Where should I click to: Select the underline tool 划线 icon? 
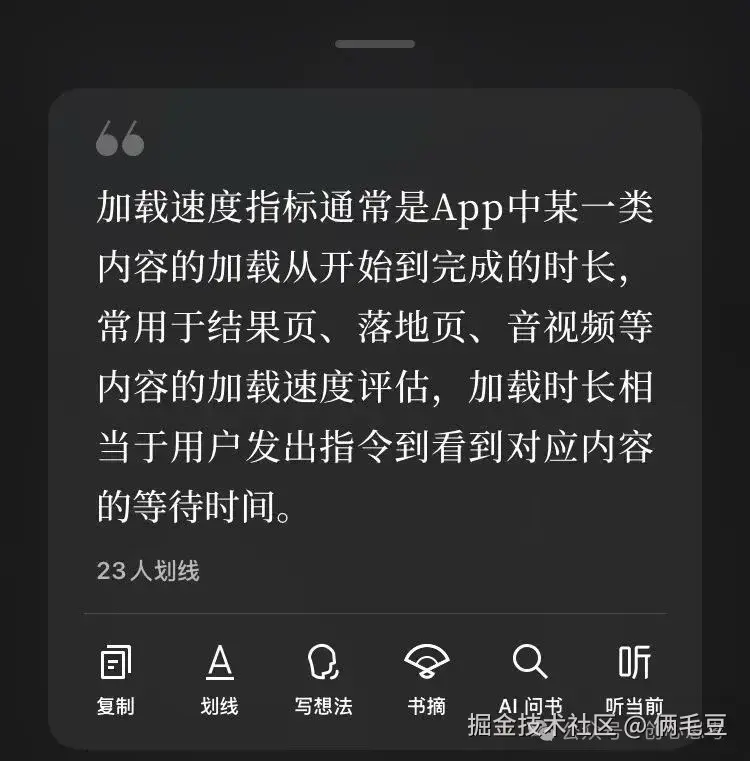tap(220, 660)
